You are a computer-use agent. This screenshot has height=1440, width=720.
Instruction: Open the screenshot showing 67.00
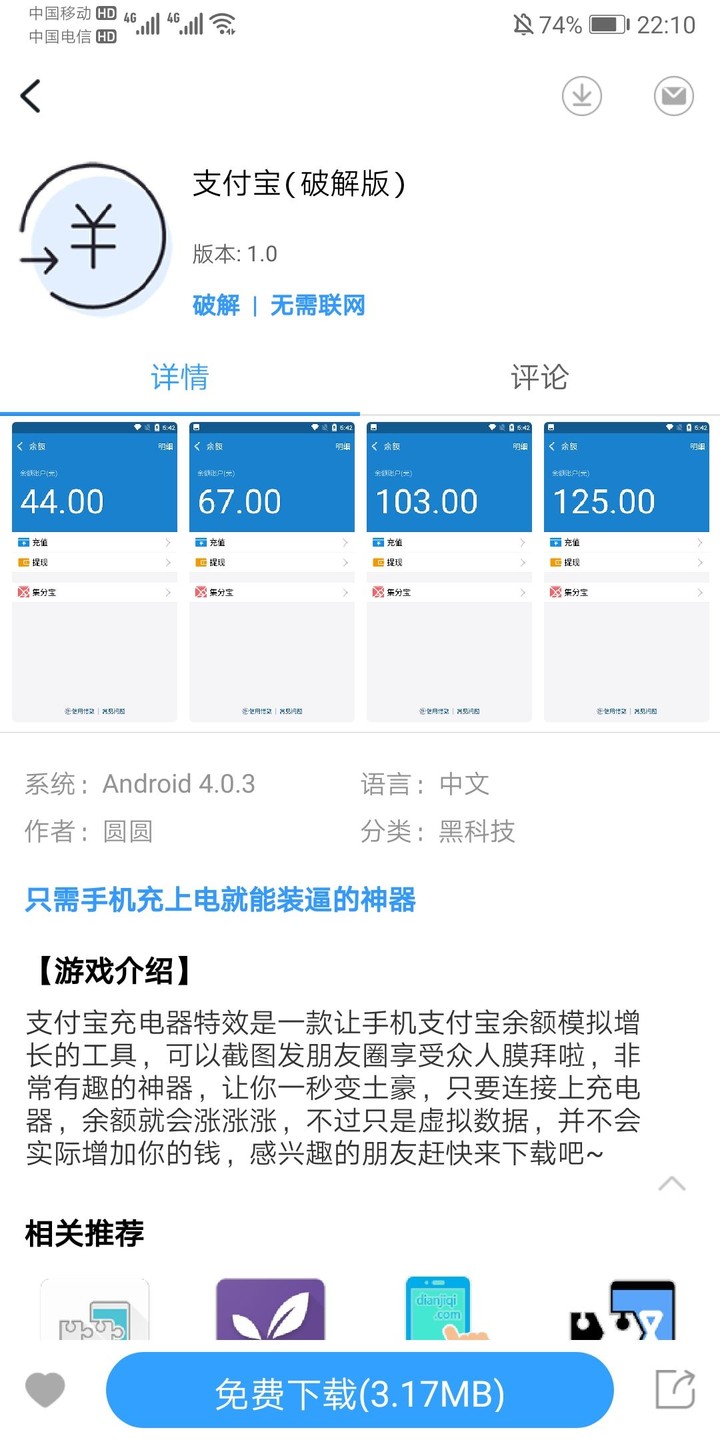[272, 571]
